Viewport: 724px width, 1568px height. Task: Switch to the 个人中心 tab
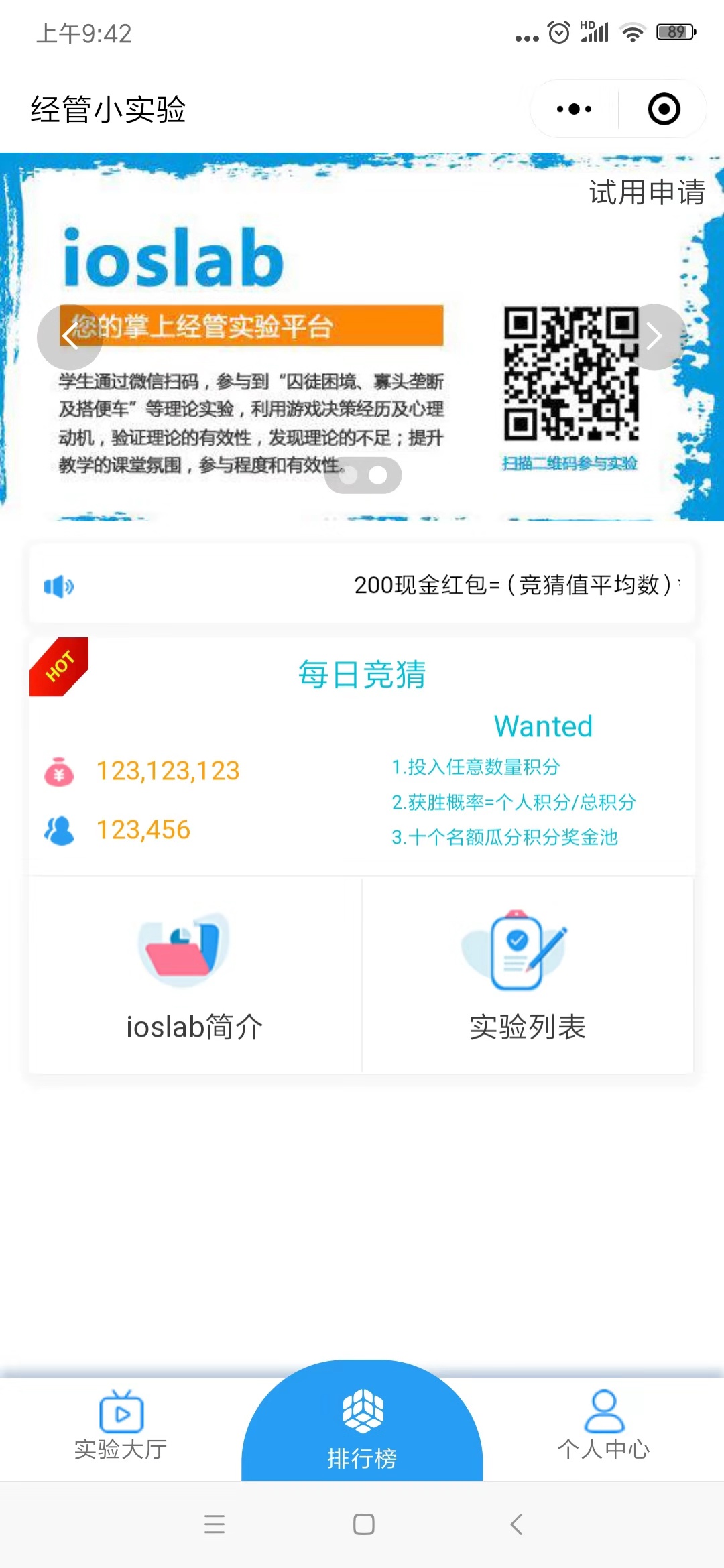603,1434
